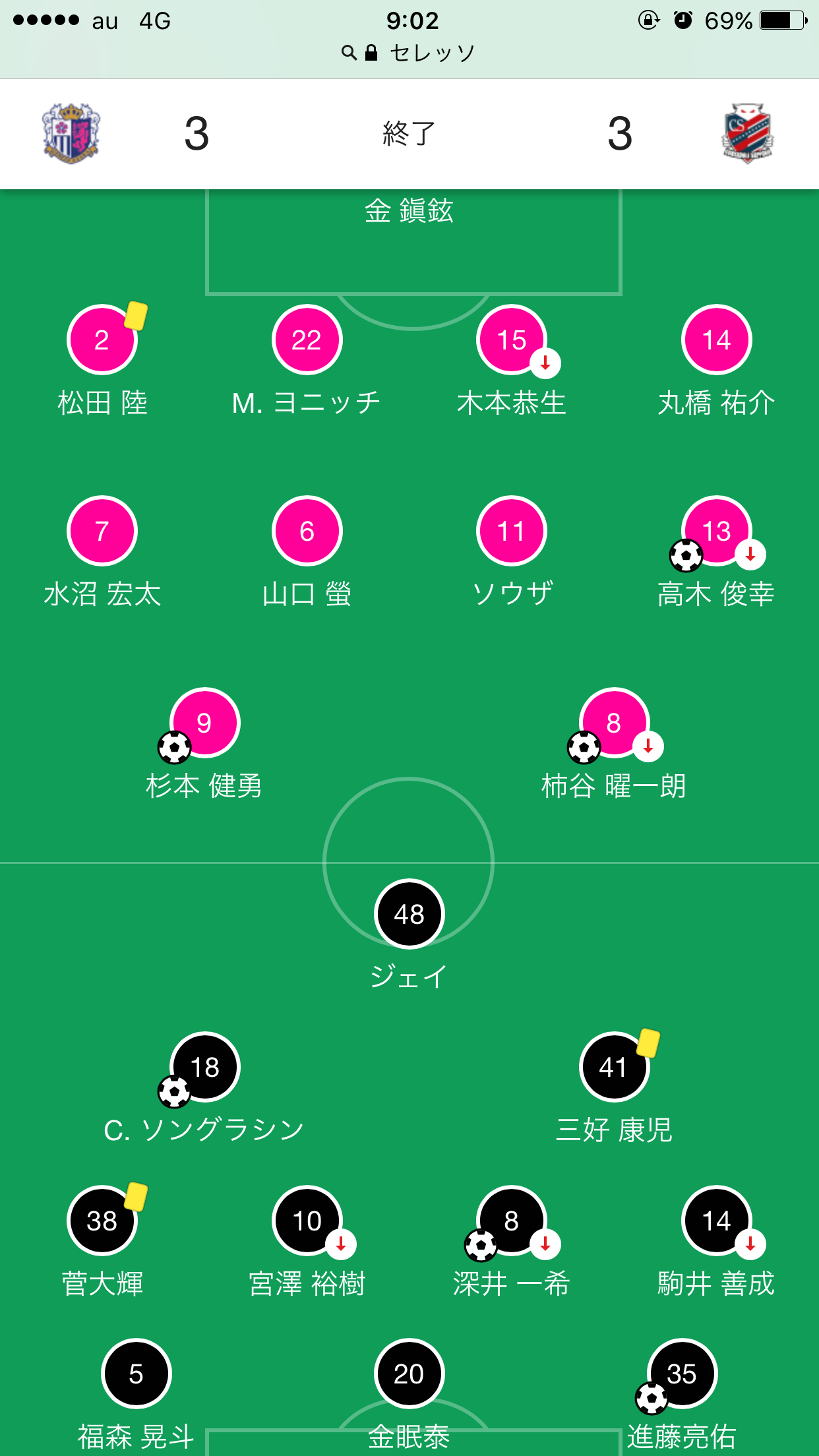View player 木本恭生 number 15

click(512, 340)
